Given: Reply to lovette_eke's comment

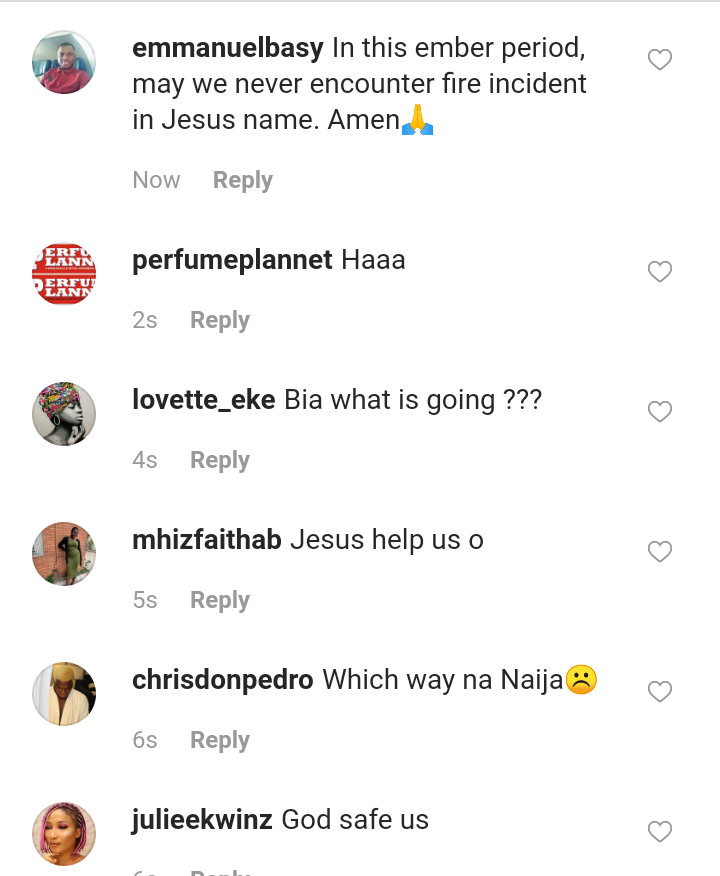Looking at the screenshot, I should (x=219, y=460).
